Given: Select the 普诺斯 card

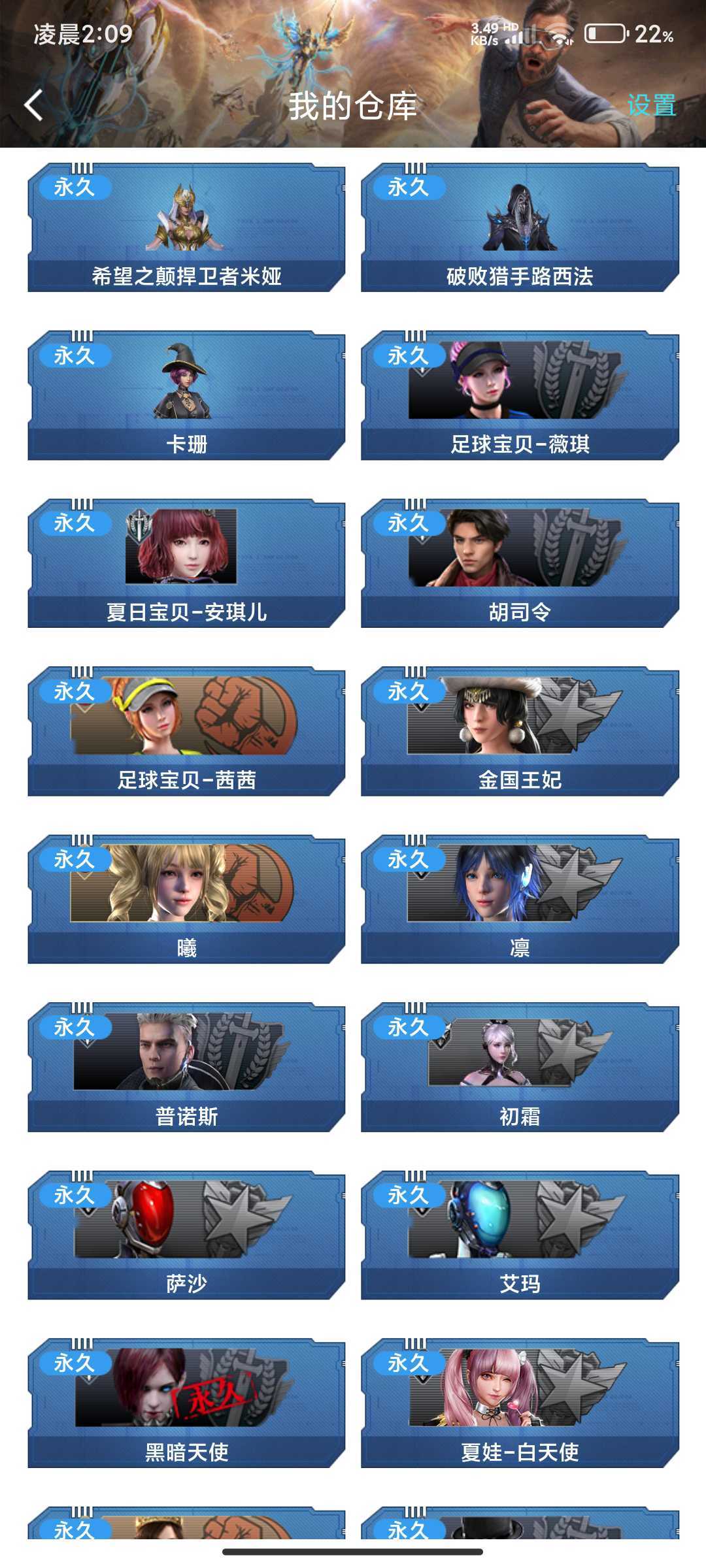Looking at the screenshot, I should click(x=186, y=1067).
